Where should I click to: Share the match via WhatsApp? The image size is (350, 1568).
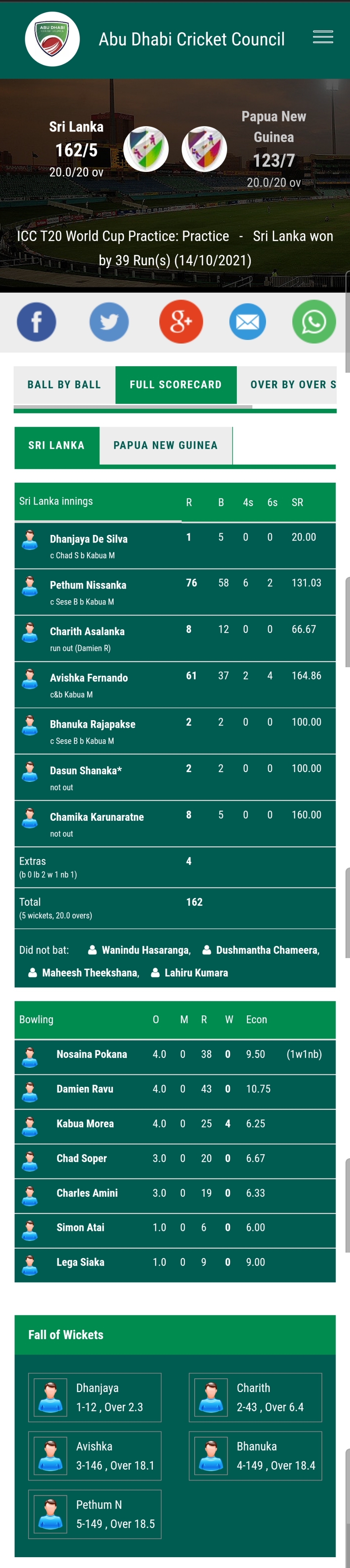pyautogui.click(x=314, y=322)
